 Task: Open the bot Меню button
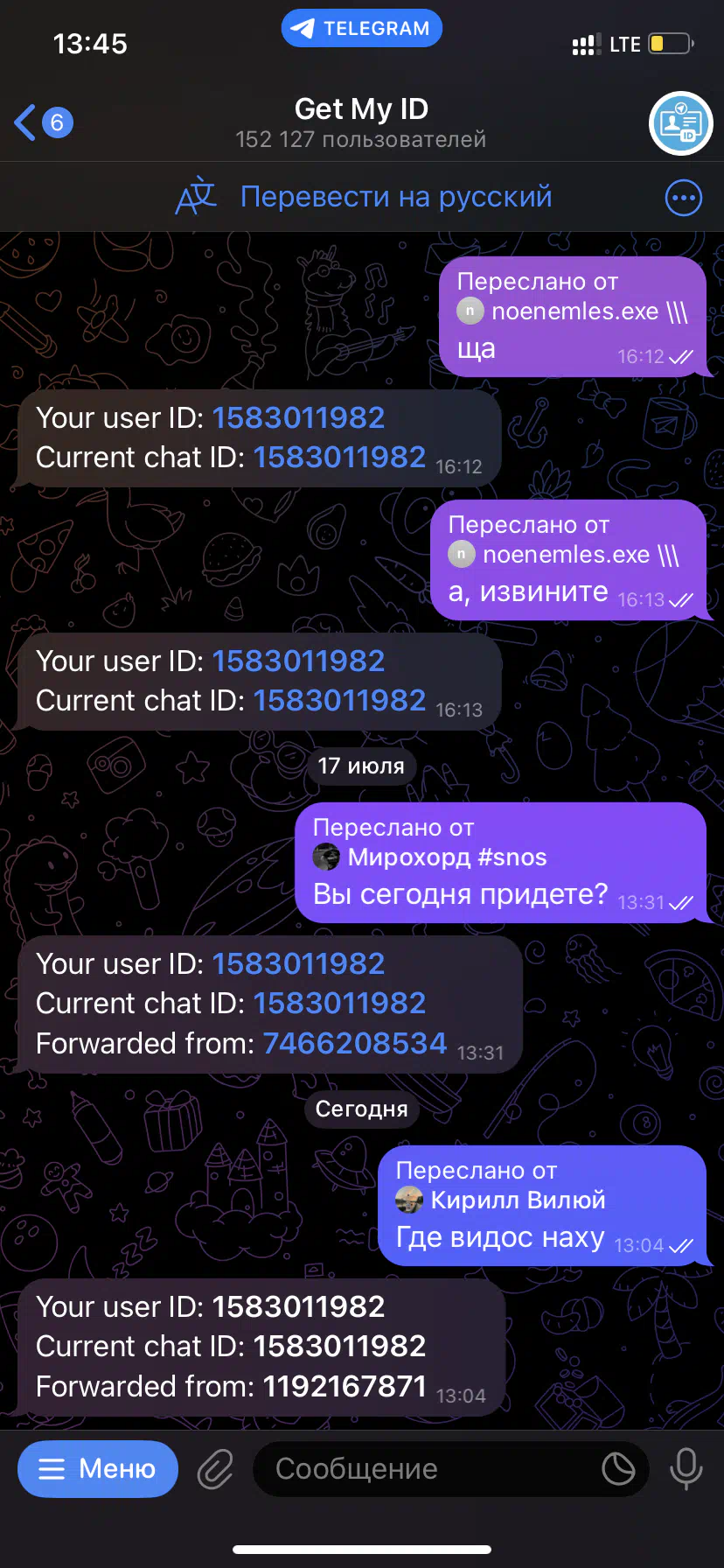pos(98,1469)
